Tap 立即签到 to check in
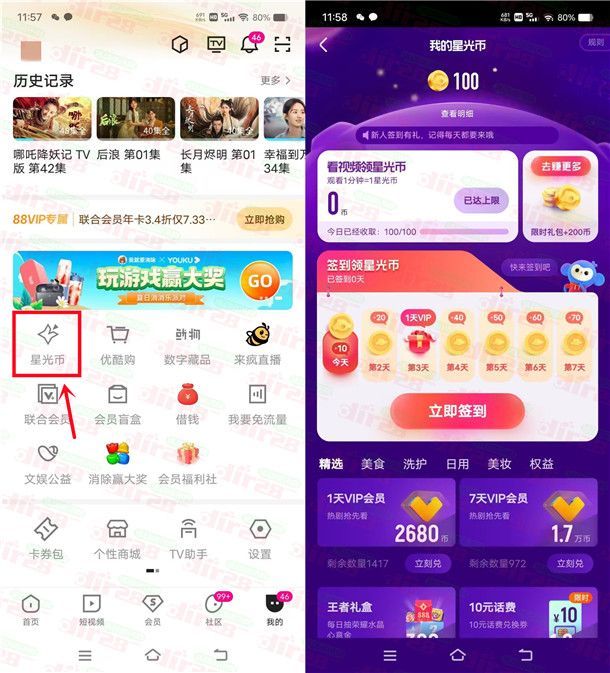 point(457,411)
